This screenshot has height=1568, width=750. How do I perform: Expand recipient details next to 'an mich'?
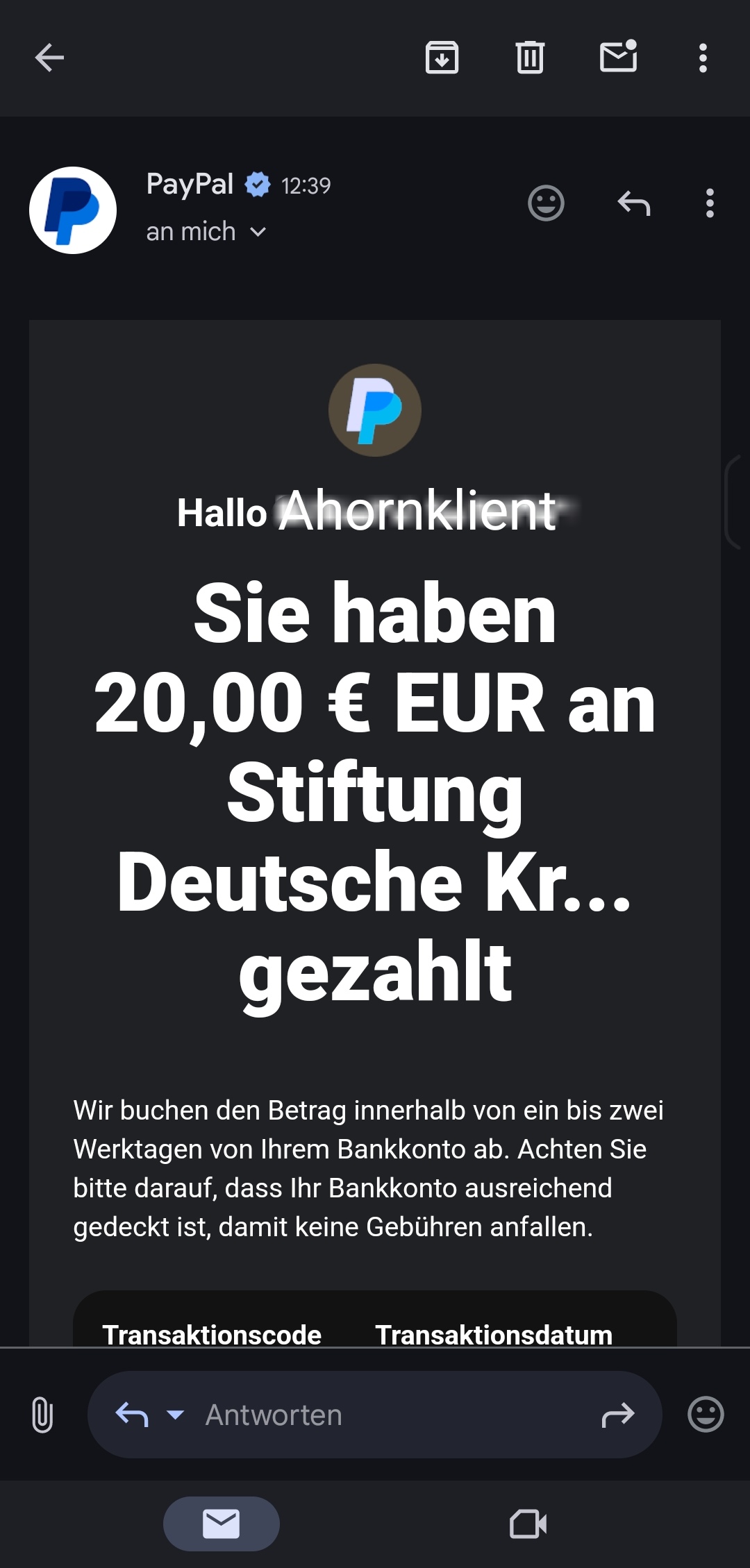coord(258,232)
